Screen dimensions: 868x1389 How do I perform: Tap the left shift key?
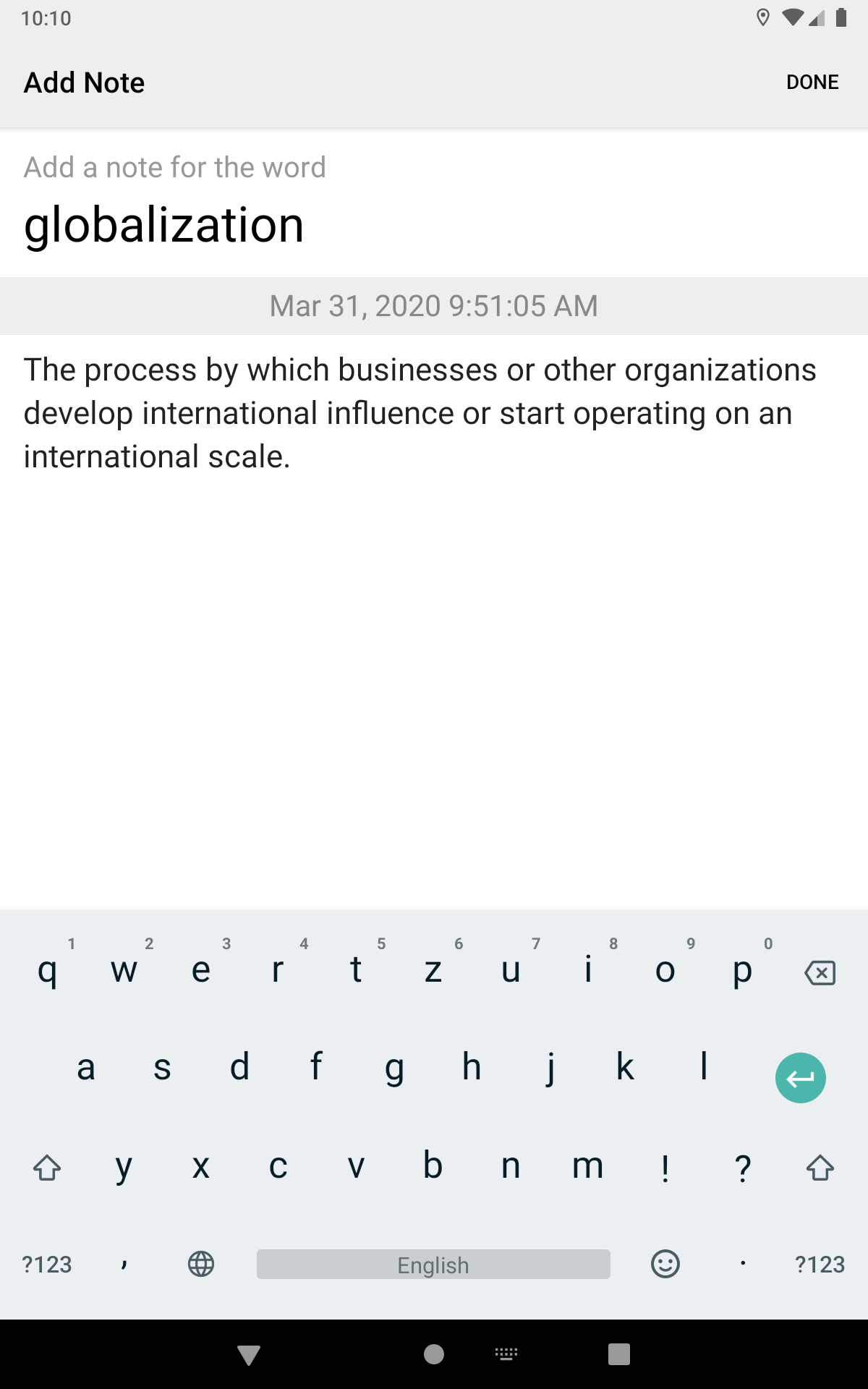click(47, 1167)
